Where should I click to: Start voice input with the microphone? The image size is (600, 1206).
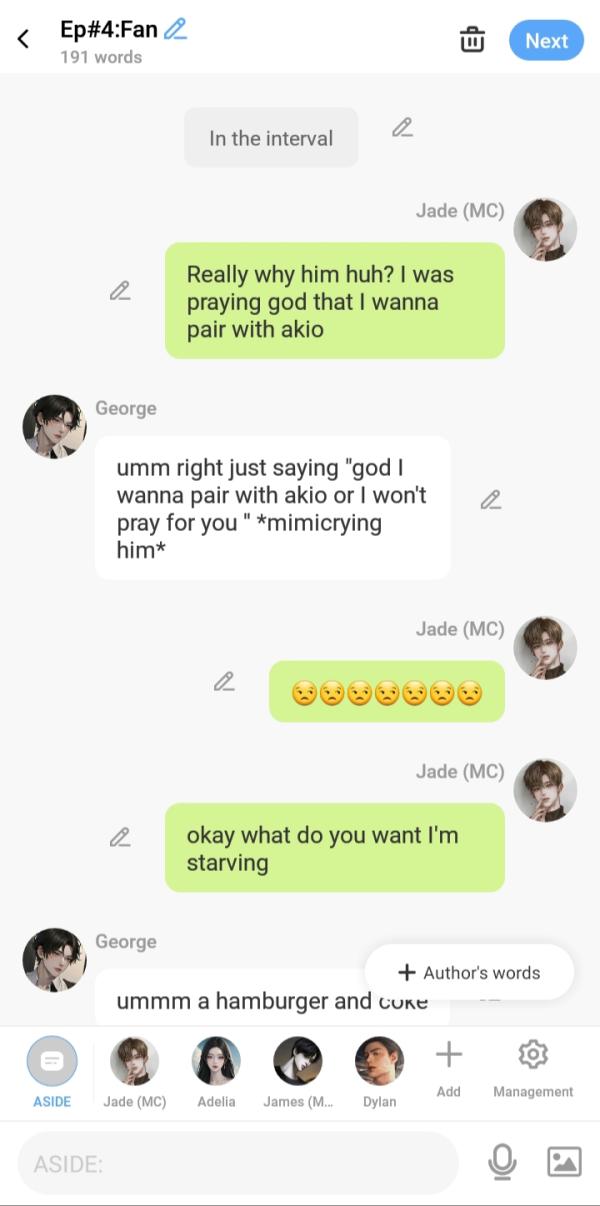[x=502, y=1162]
